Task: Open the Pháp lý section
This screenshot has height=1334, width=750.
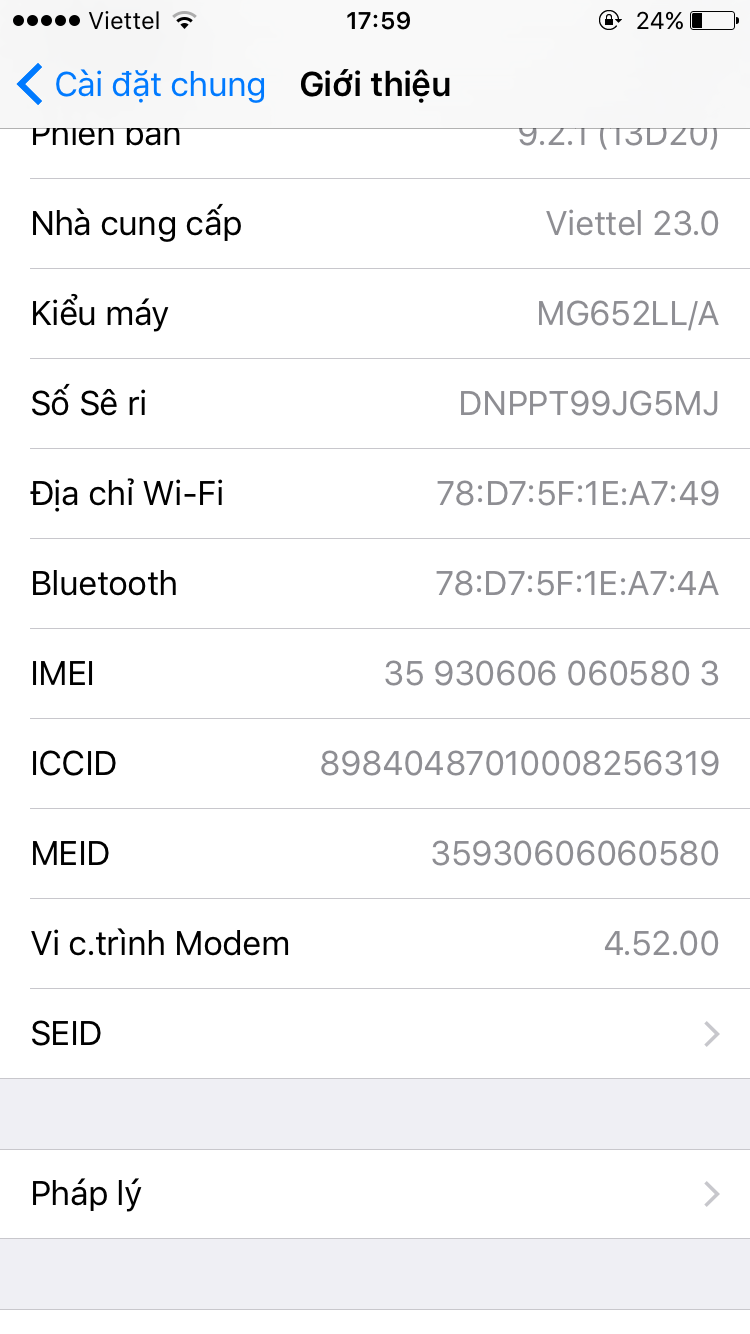Action: (375, 1194)
